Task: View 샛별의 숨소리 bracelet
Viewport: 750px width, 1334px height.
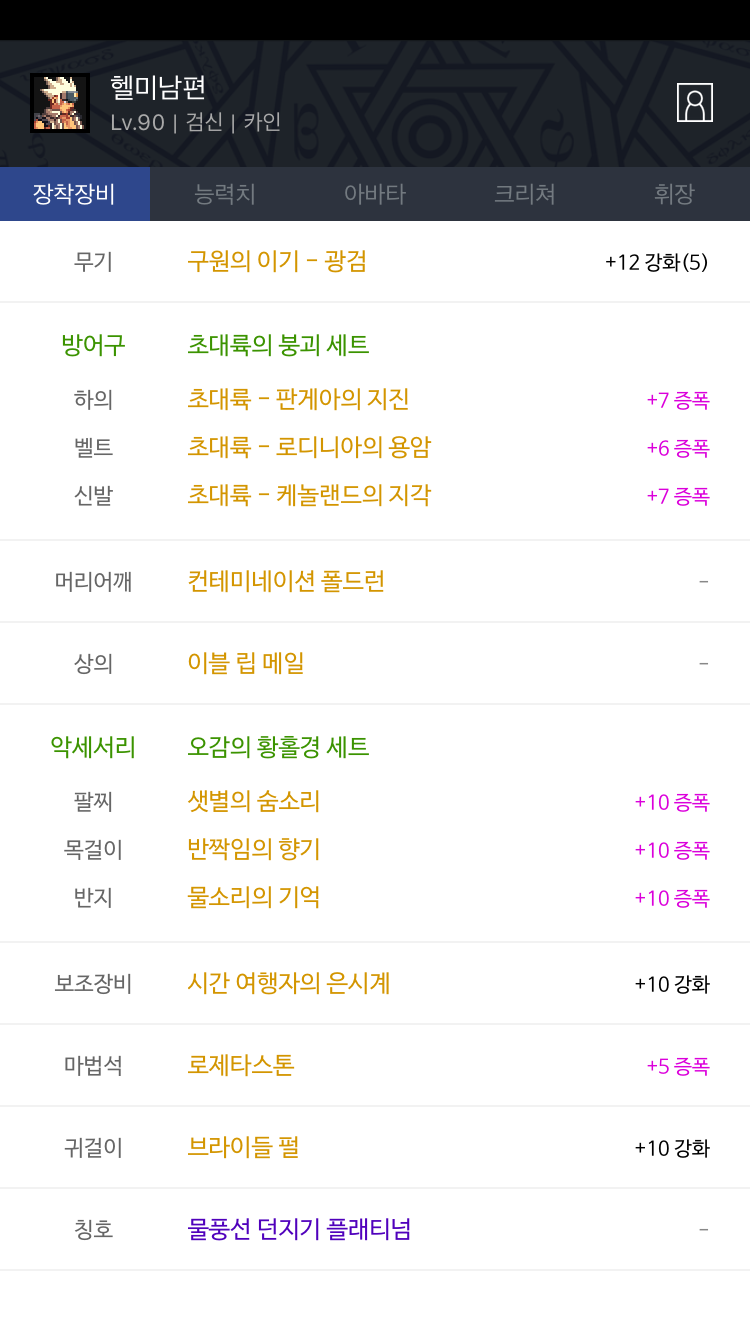Action: coord(254,801)
